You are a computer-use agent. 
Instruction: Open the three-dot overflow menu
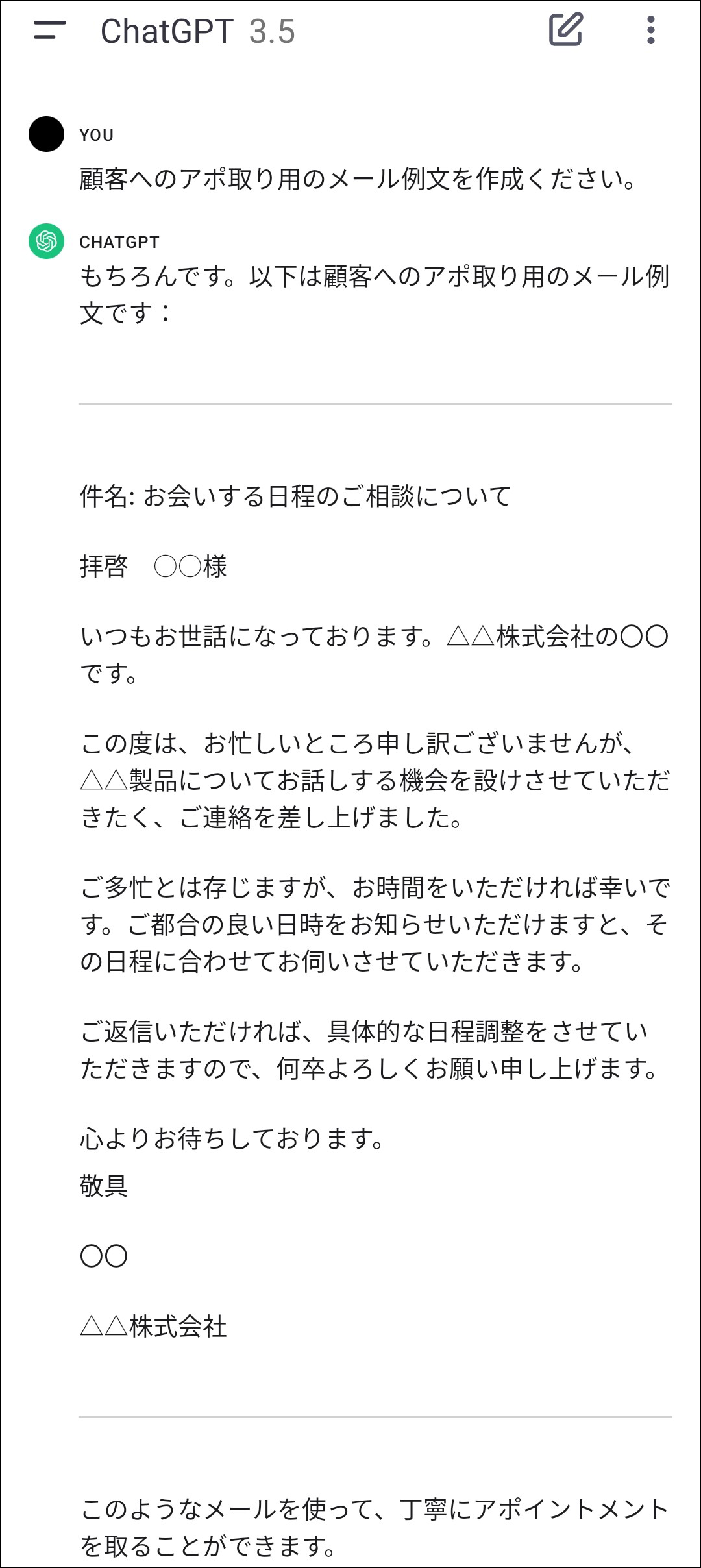pyautogui.click(x=650, y=30)
